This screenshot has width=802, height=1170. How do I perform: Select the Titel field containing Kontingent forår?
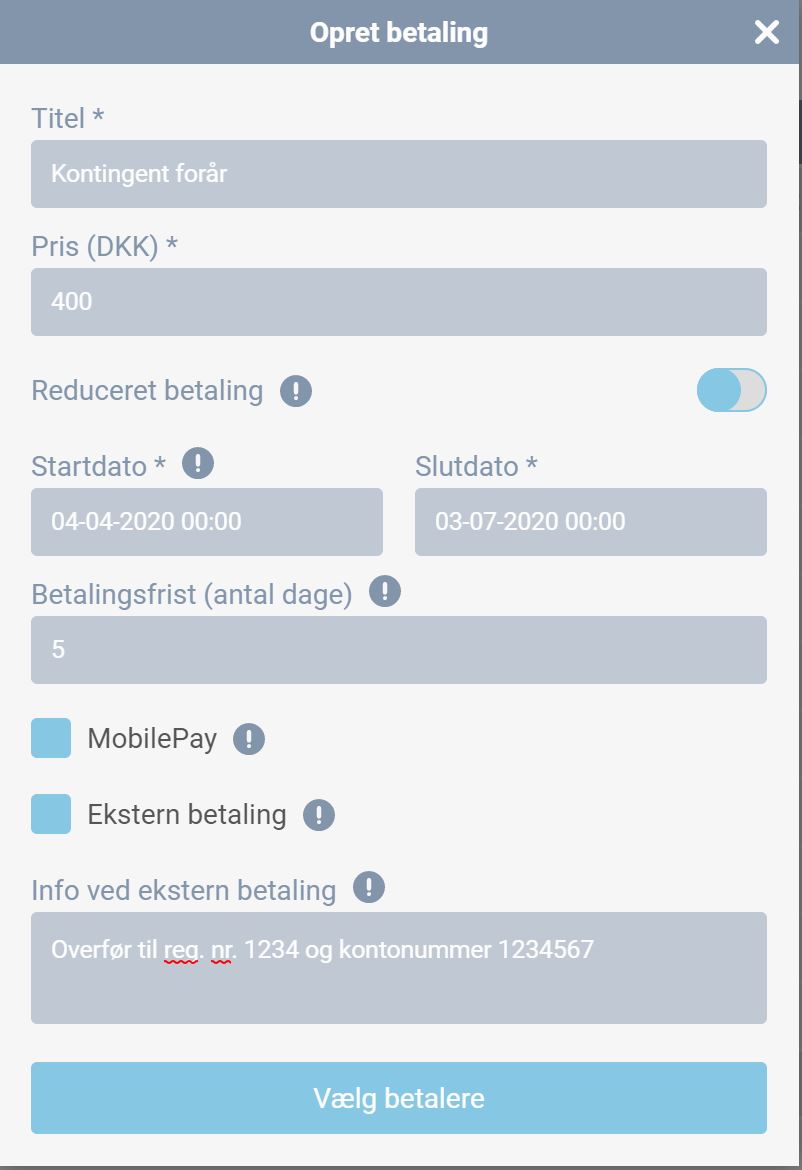399,173
